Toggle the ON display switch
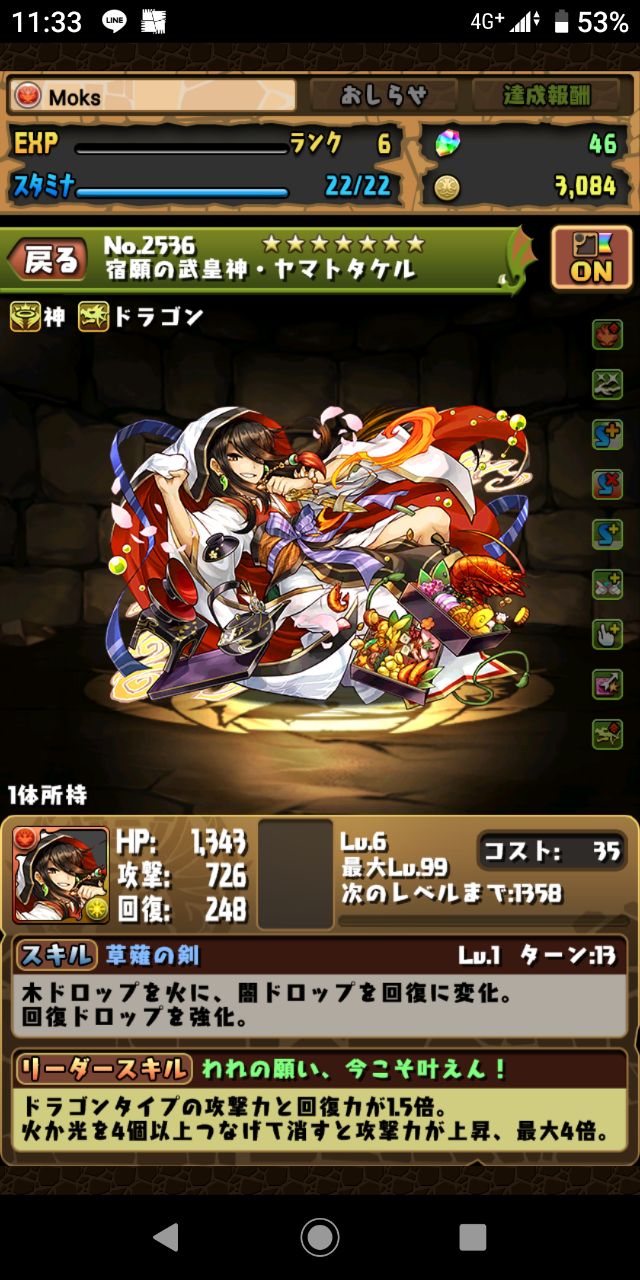 (591, 258)
